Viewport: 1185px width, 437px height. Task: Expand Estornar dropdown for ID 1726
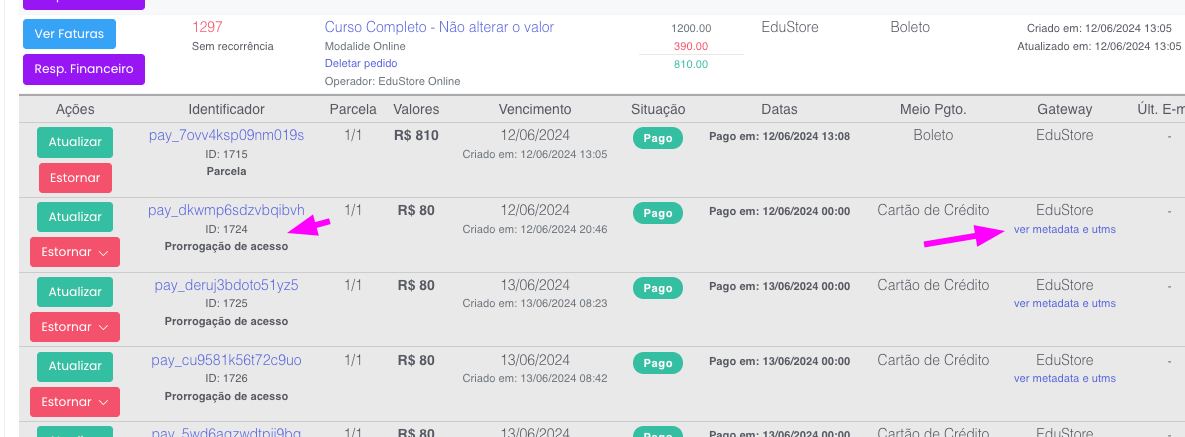tap(75, 402)
